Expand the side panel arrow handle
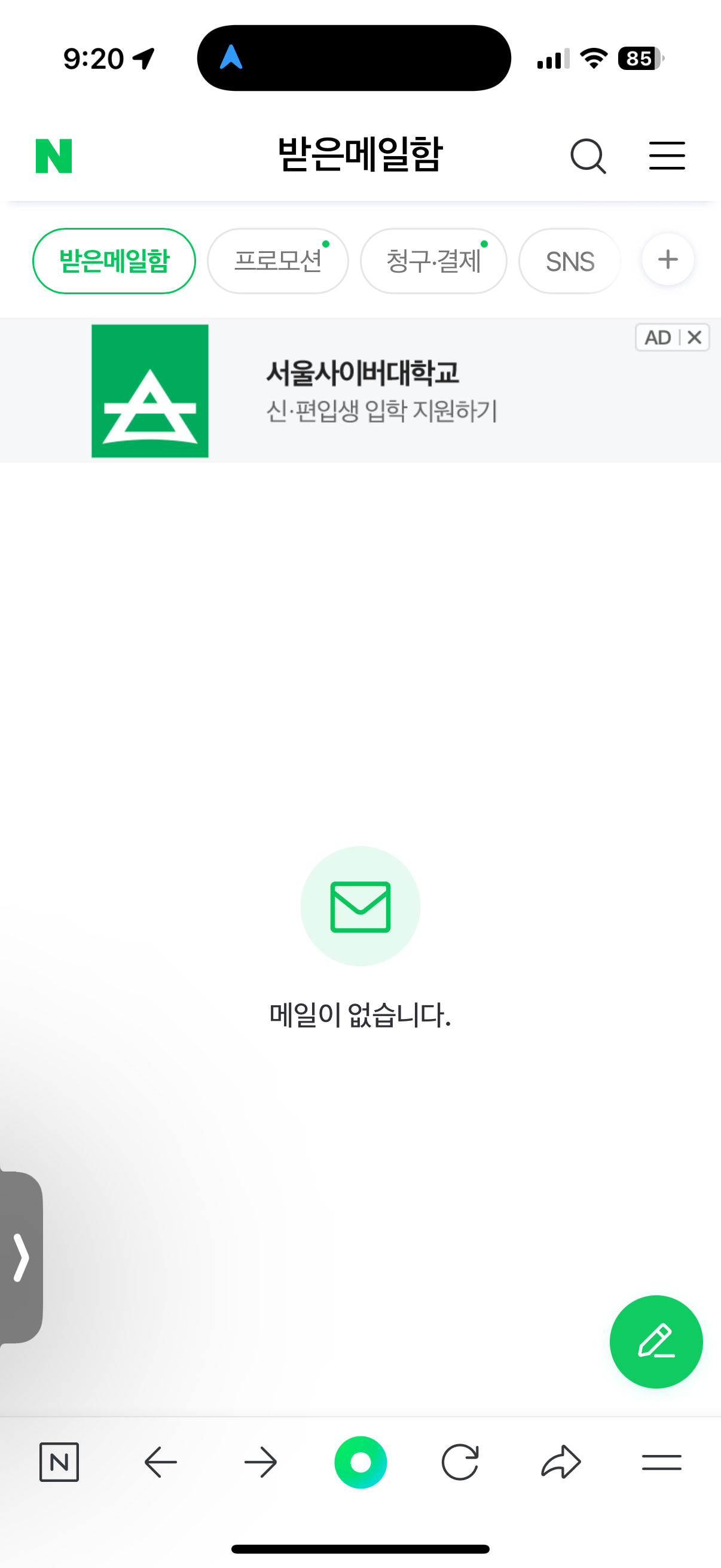721x1568 pixels. click(x=21, y=1257)
